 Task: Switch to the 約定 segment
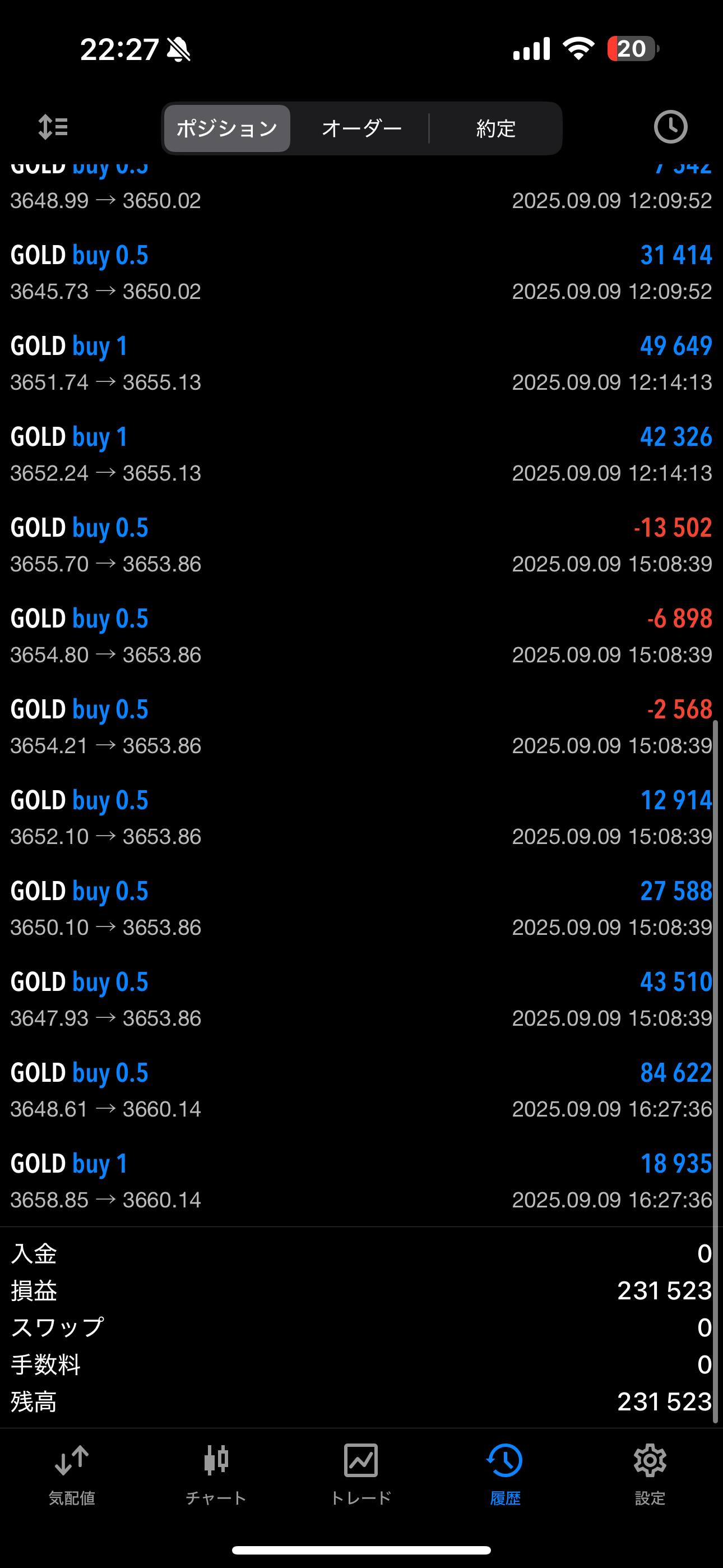pyautogui.click(x=495, y=128)
